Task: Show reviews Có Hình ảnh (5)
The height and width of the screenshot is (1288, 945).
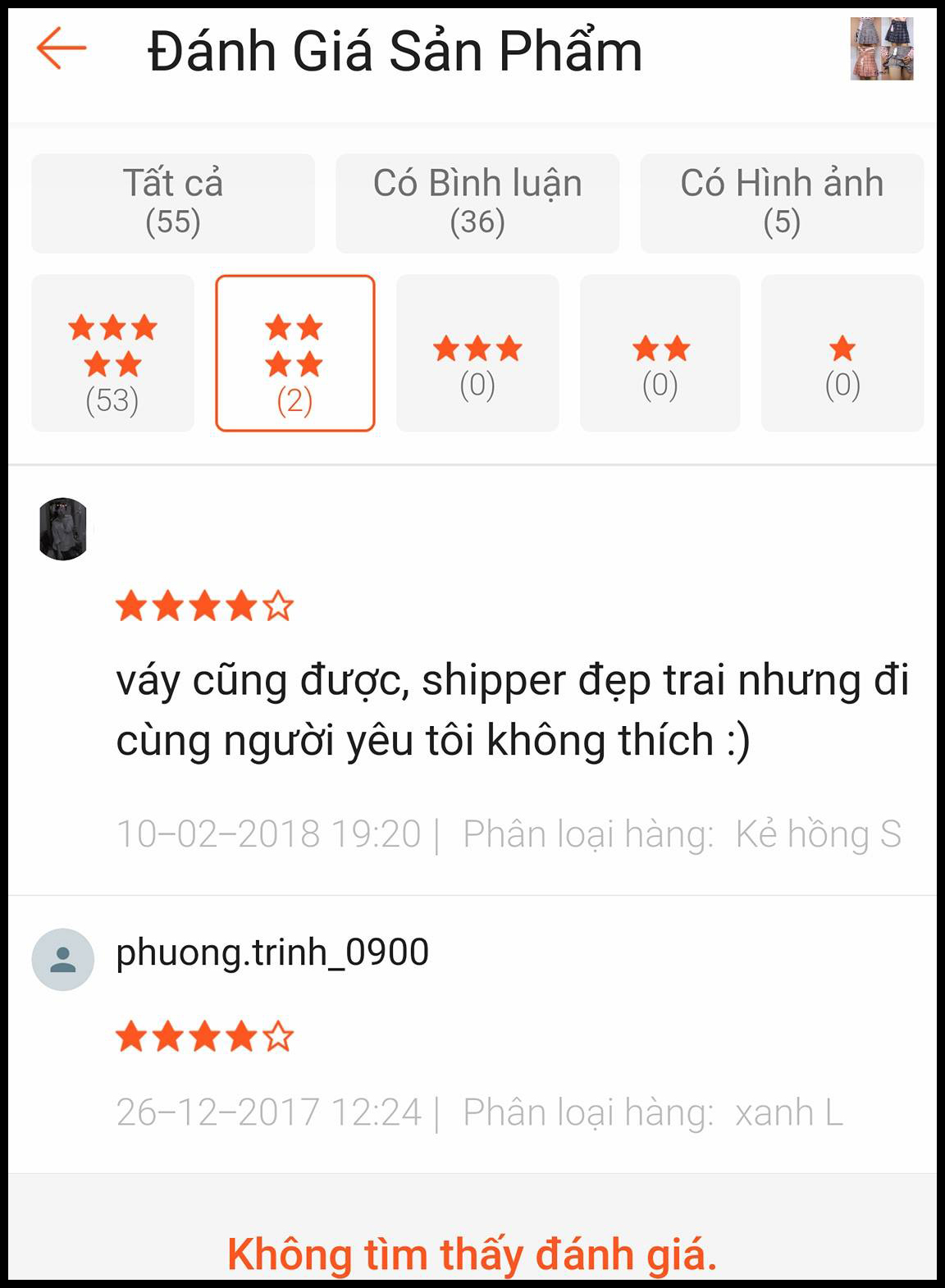Action: 782,203
